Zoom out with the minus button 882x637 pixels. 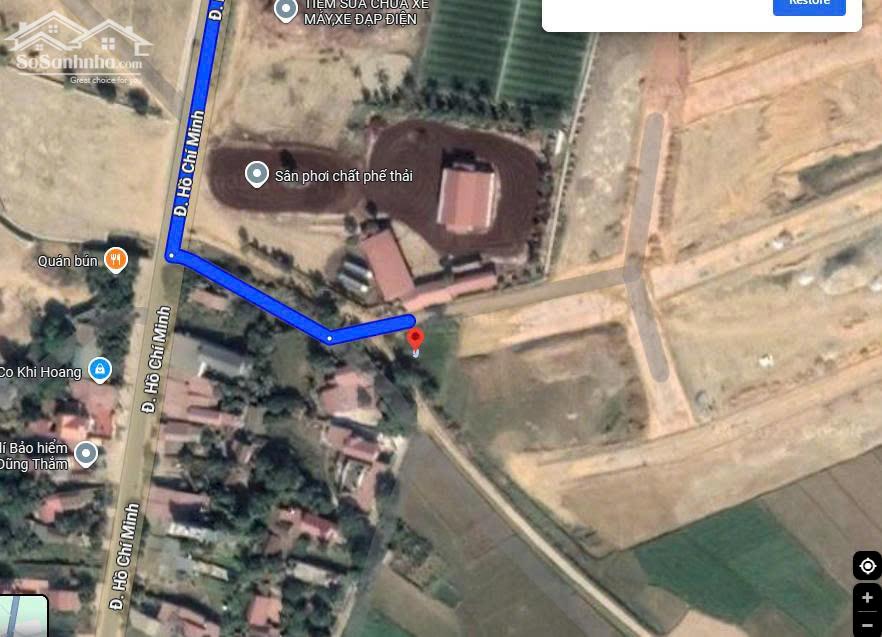[867, 625]
